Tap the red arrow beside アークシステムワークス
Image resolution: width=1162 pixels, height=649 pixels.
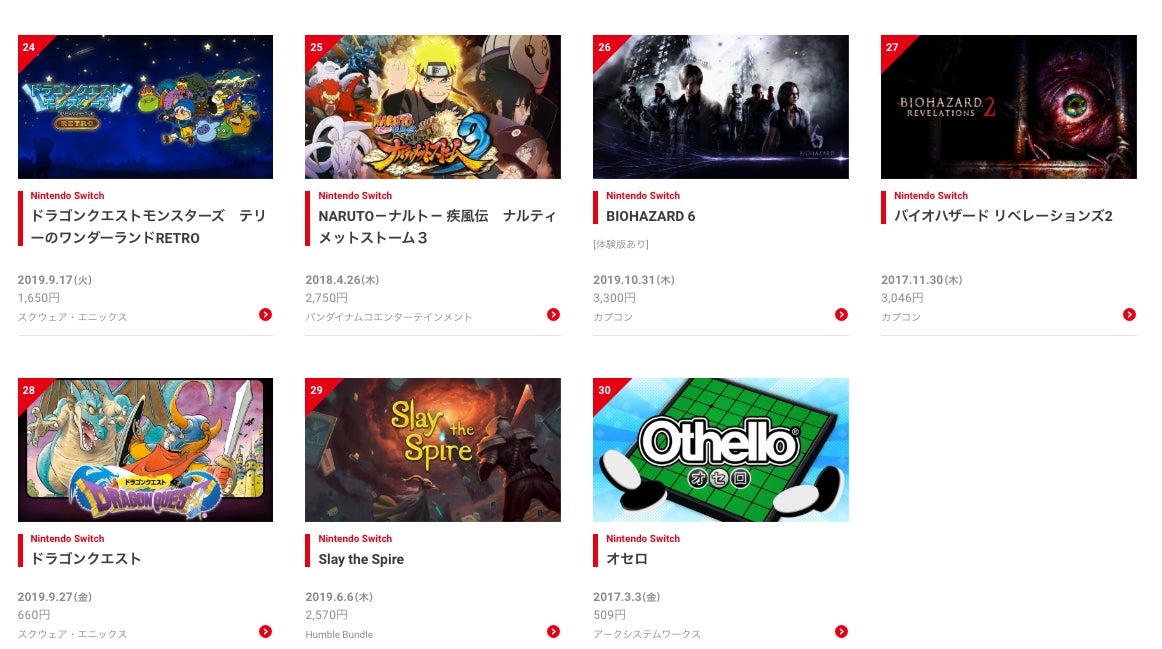(841, 631)
